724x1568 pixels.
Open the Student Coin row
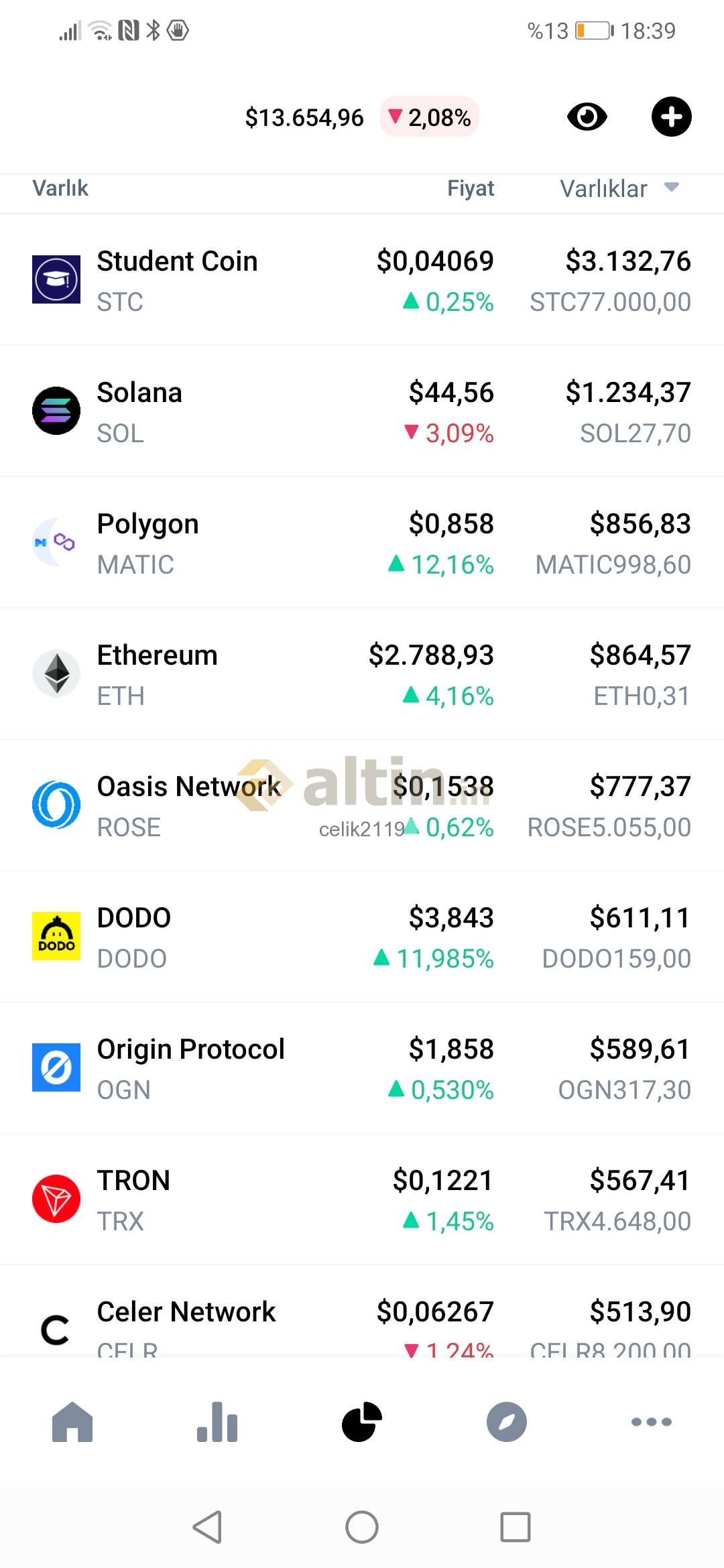pos(362,280)
